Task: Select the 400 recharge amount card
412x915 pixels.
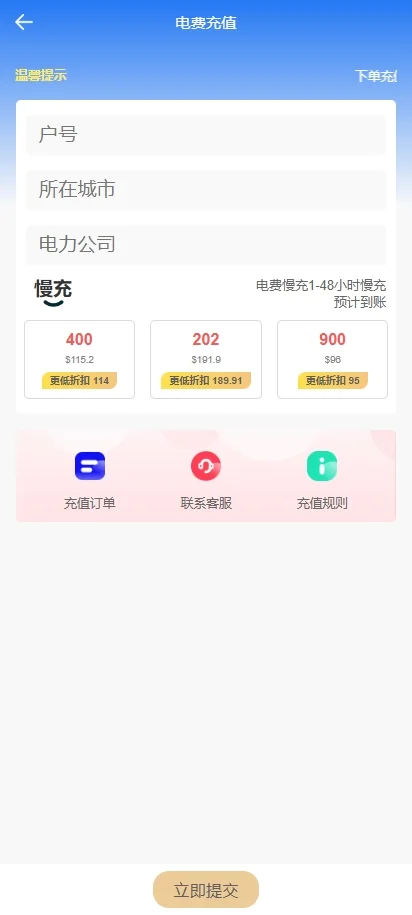Action: (x=79, y=359)
